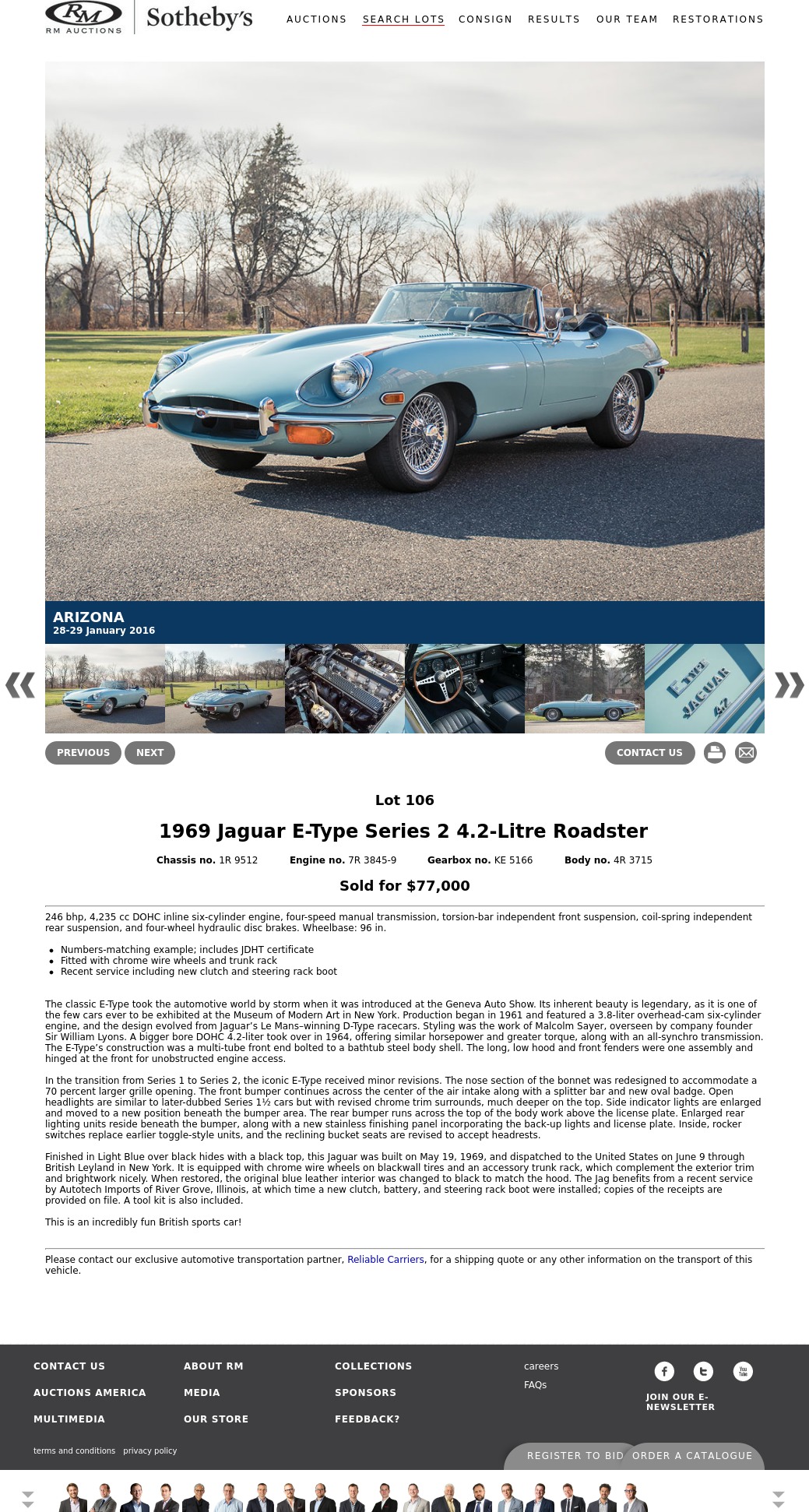
Task: Email this lot via envelope icon
Action: 746,753
